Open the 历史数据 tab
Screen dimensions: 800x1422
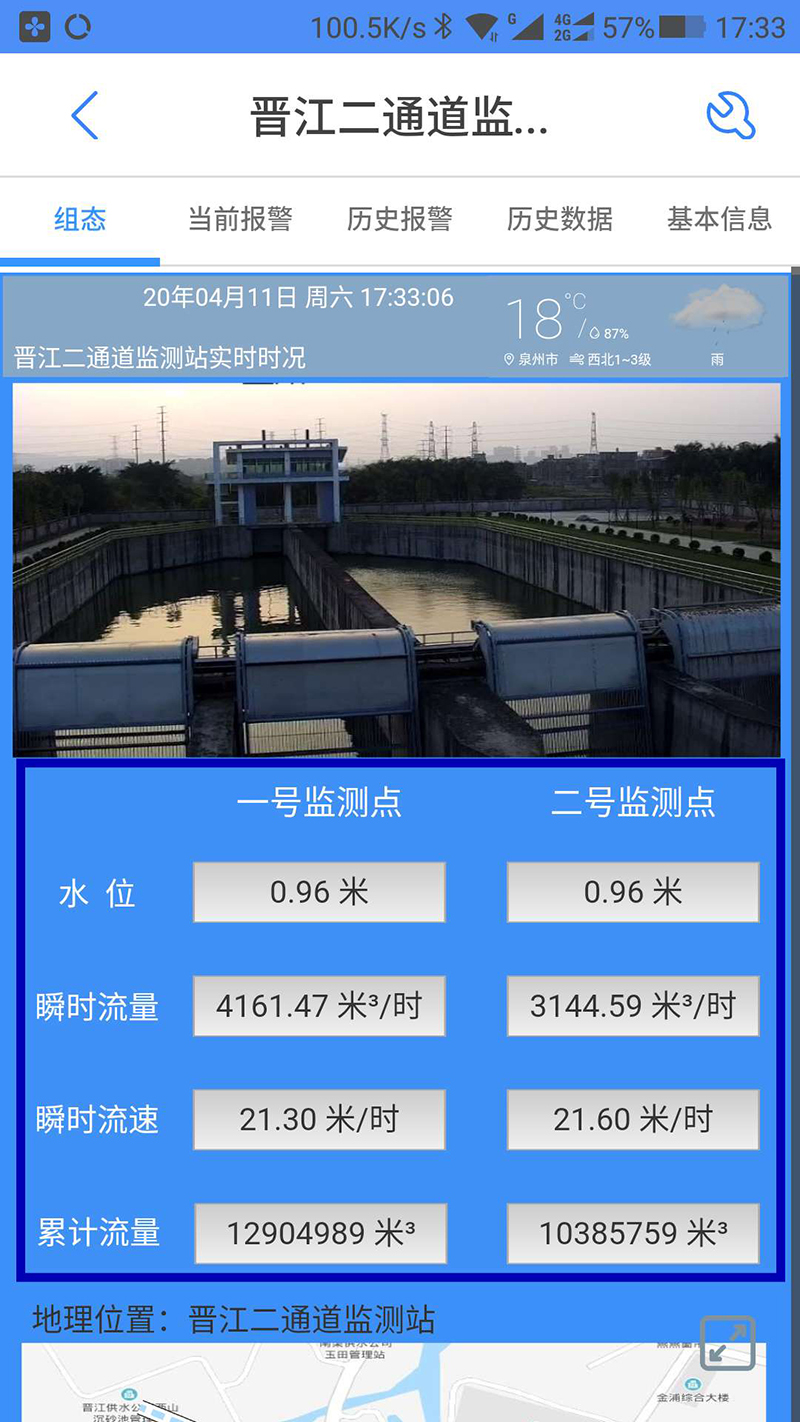click(559, 219)
